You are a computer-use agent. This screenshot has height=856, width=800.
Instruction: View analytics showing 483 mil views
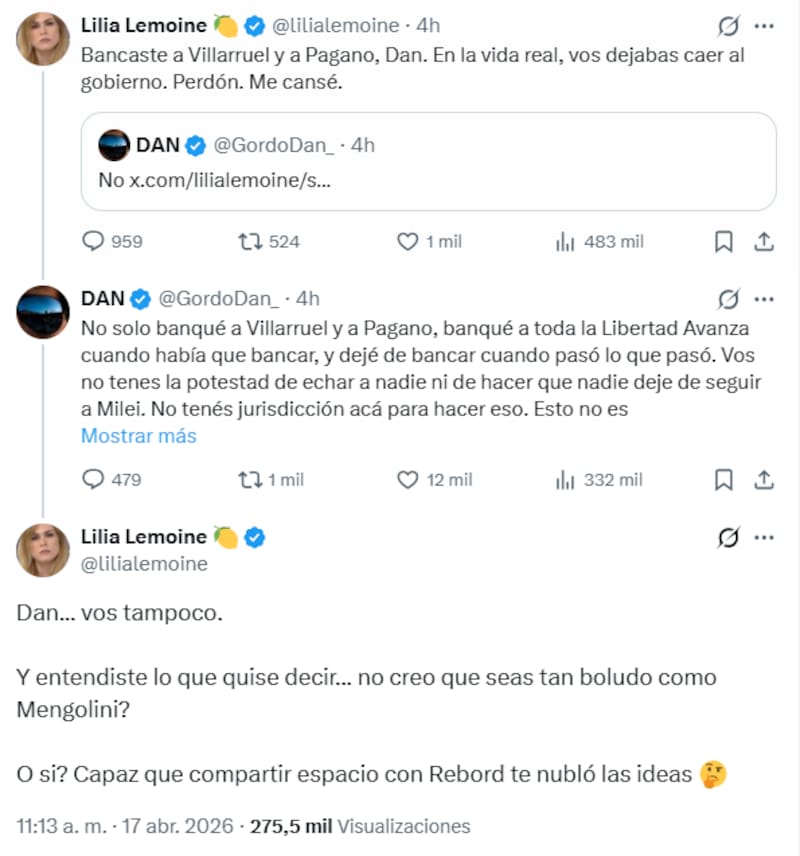coord(565,241)
